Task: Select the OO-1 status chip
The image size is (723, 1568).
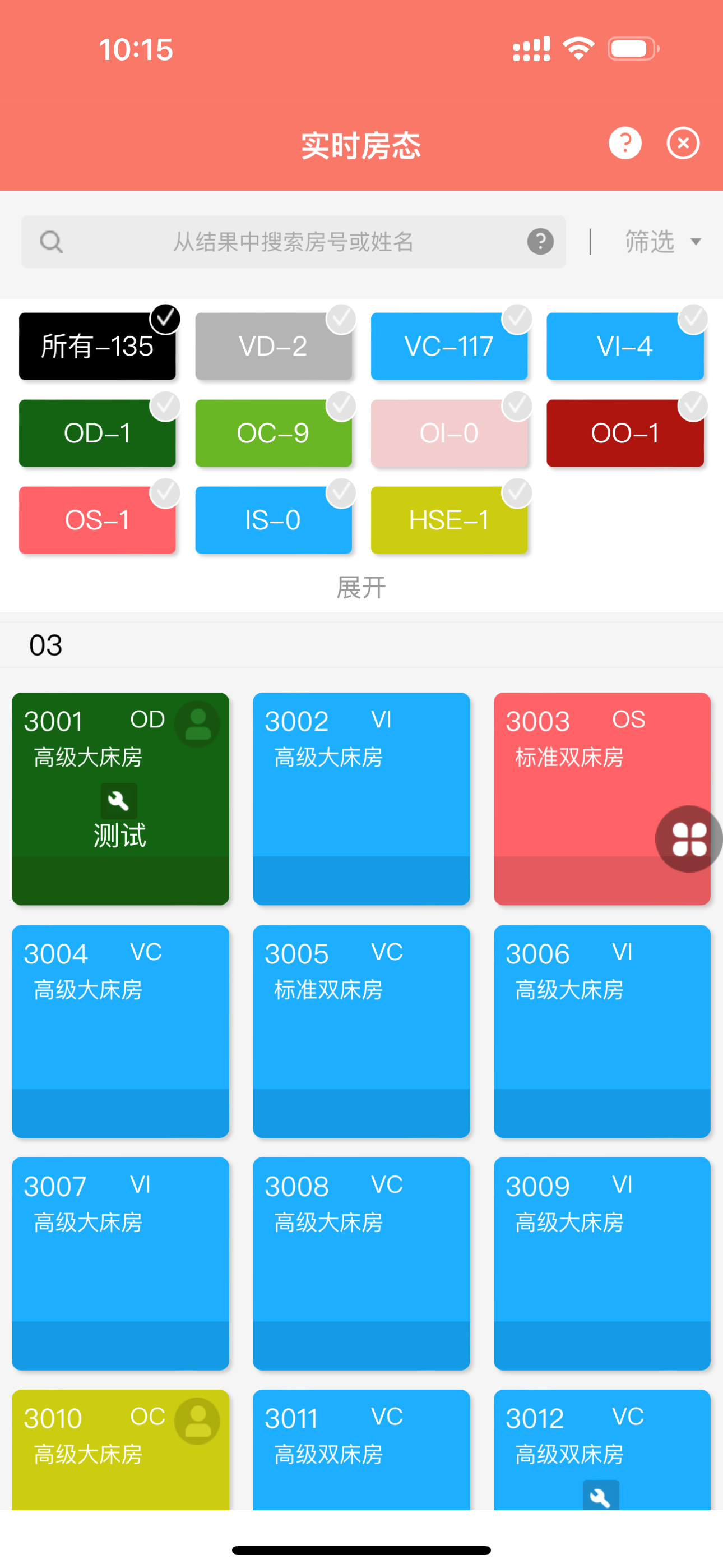Action: tap(624, 433)
